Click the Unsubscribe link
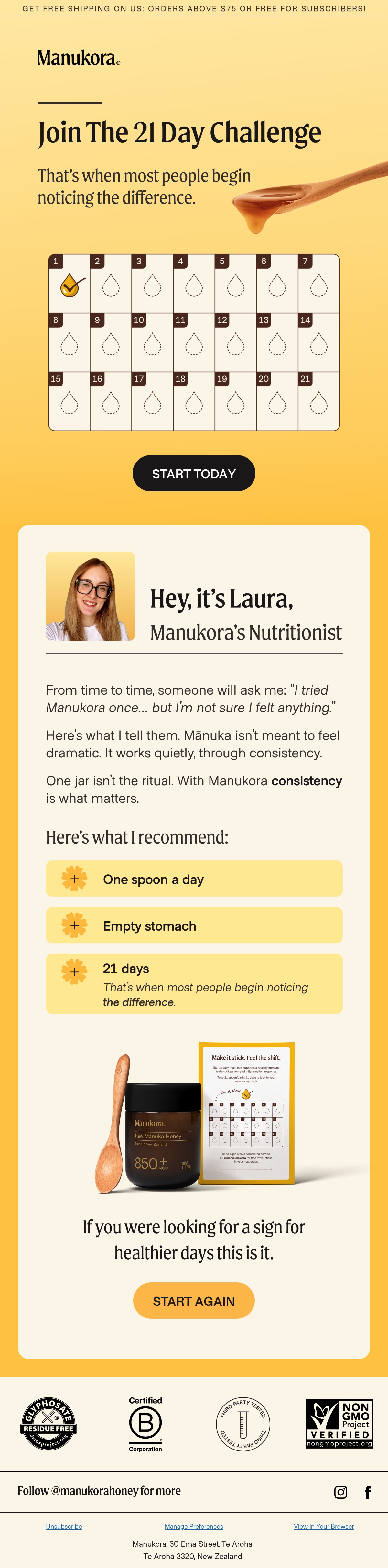388x1568 pixels. point(64,1526)
